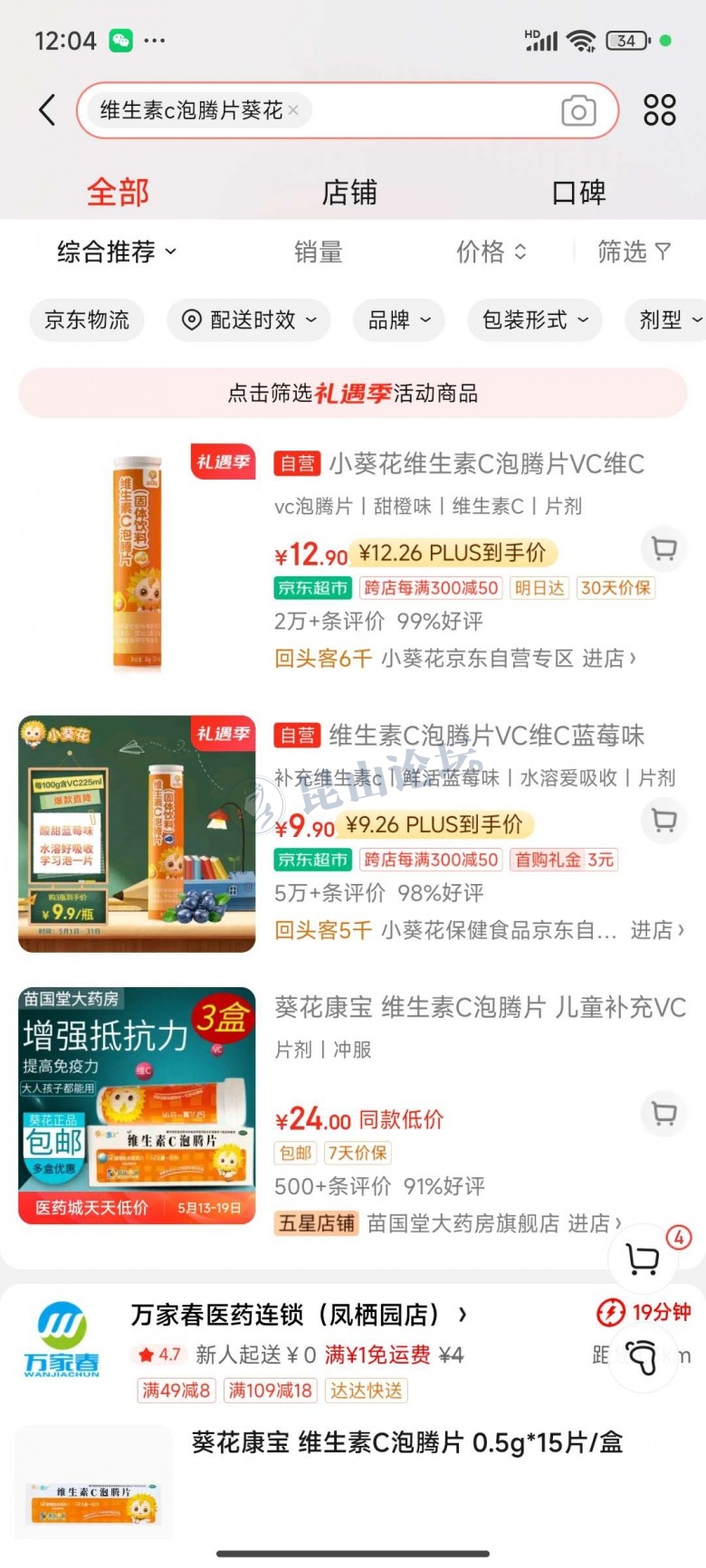706x1568 pixels.
Task: Sort results by 销量
Action: pyautogui.click(x=318, y=252)
